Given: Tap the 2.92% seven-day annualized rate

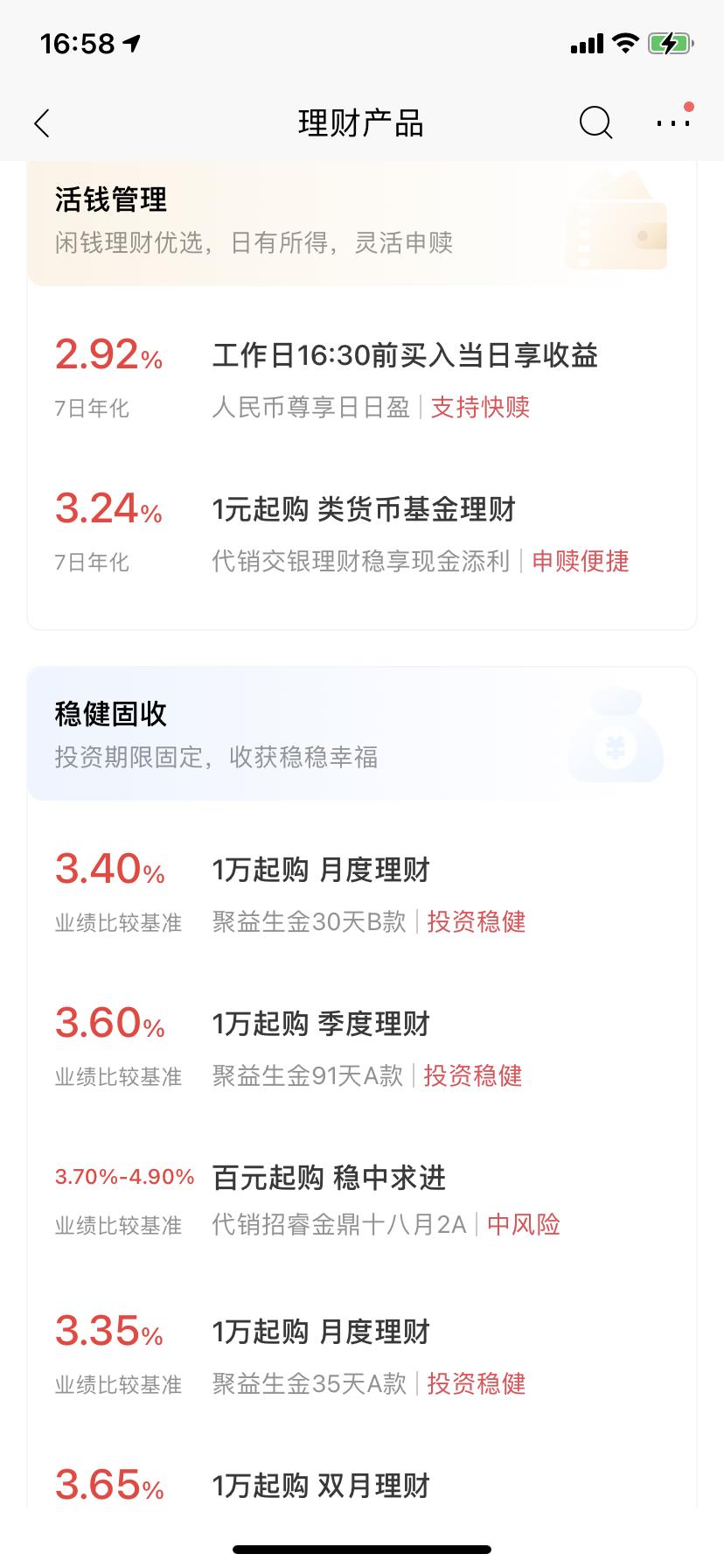Looking at the screenshot, I should [105, 356].
